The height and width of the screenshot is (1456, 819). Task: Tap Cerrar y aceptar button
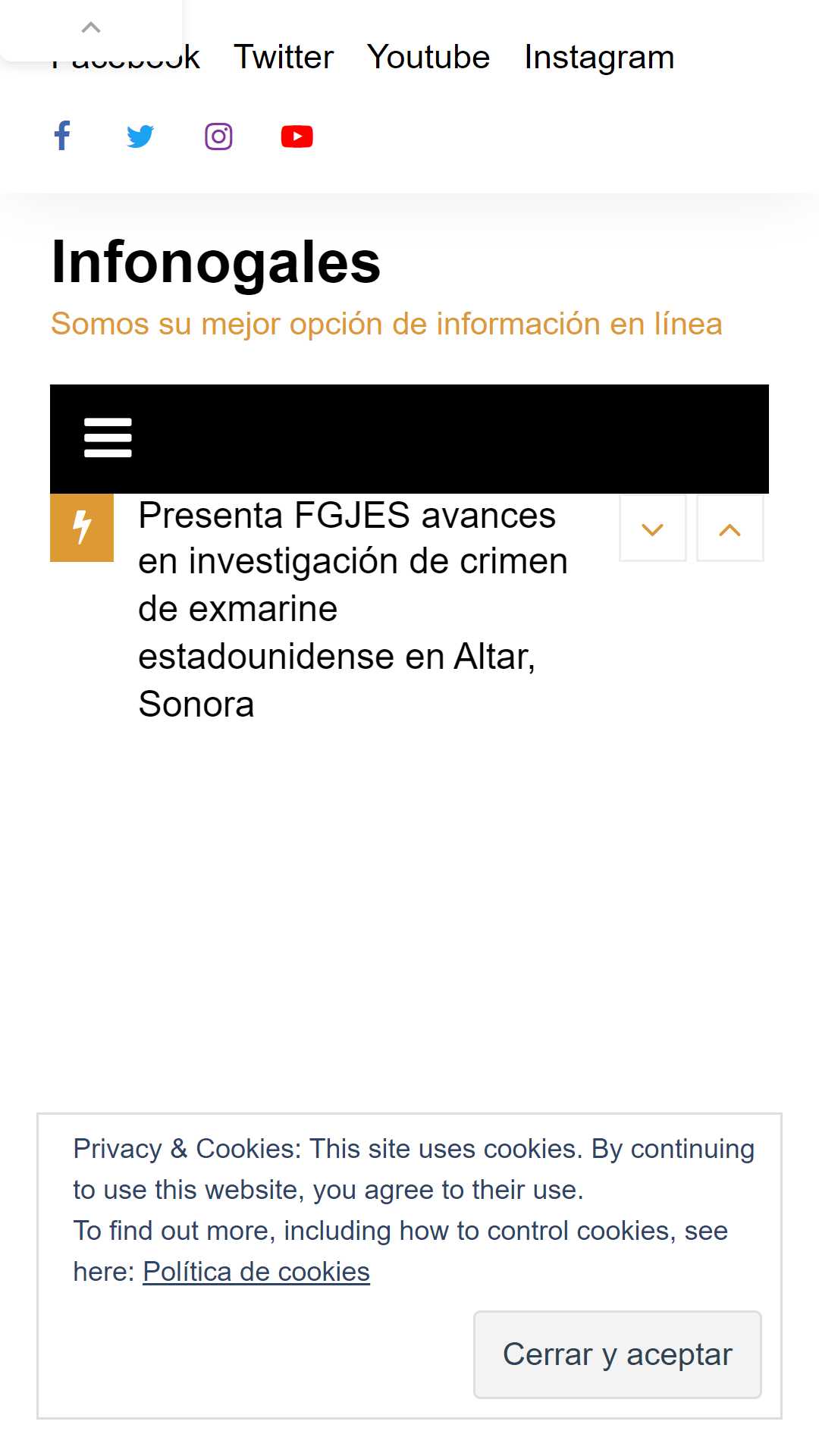(617, 1354)
